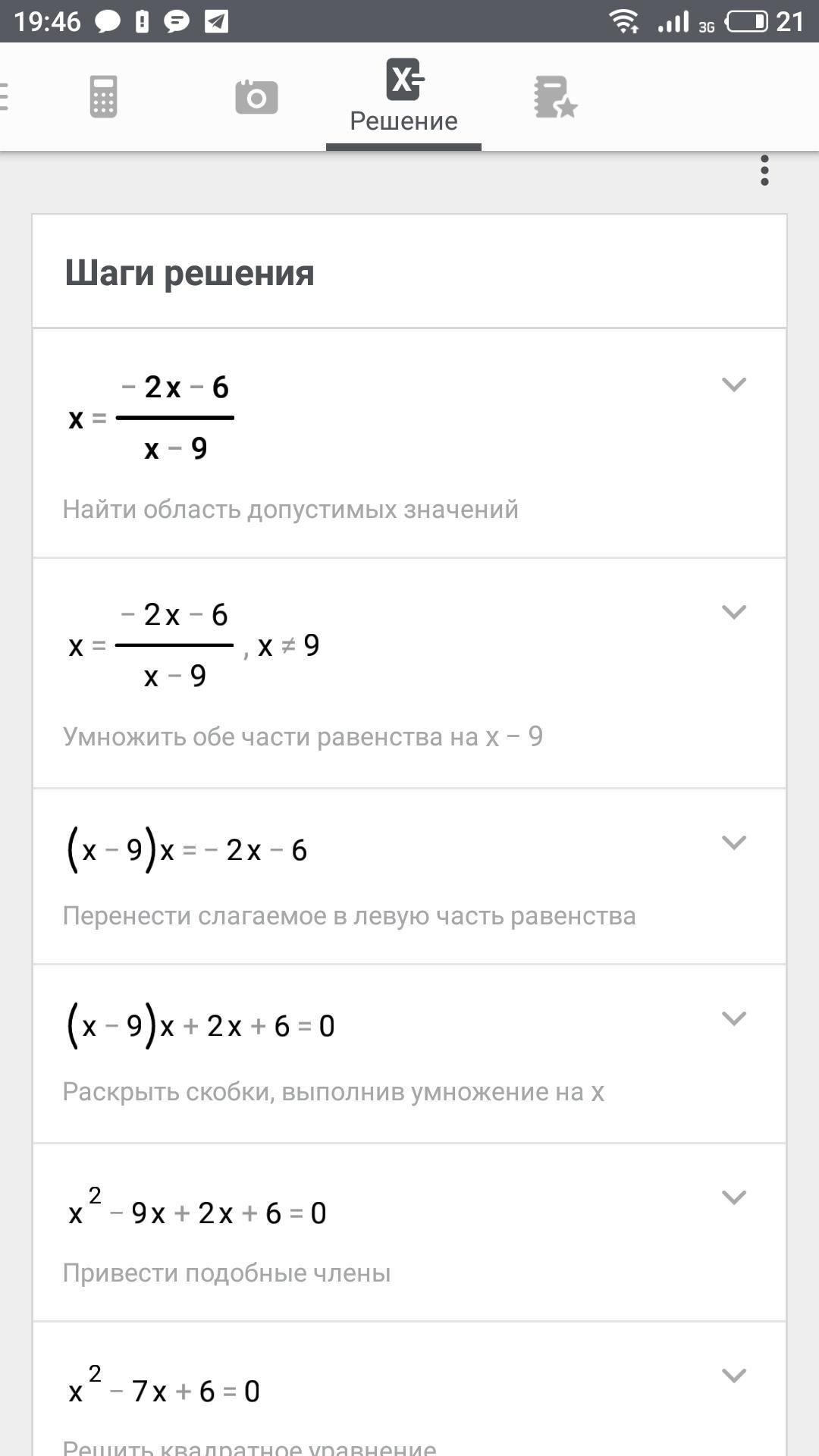Select the Решение tab
This screenshot has width=819, height=1456.
tap(403, 97)
